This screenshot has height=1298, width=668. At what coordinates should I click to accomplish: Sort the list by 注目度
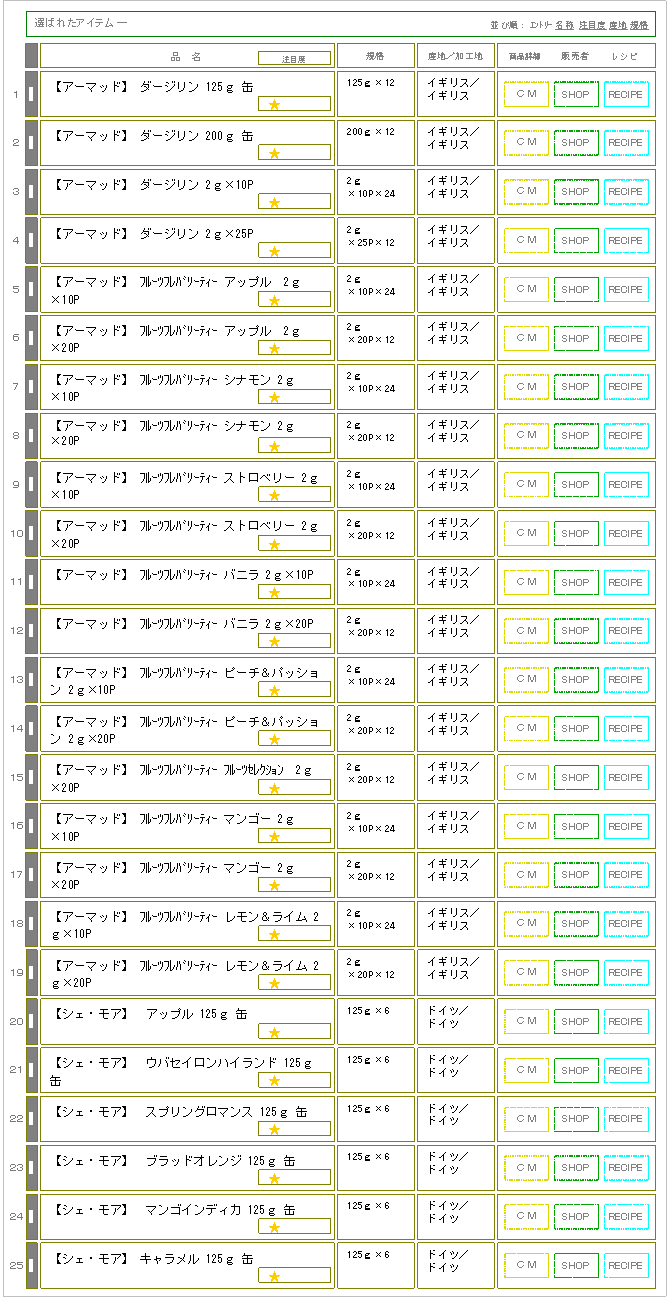591,24
